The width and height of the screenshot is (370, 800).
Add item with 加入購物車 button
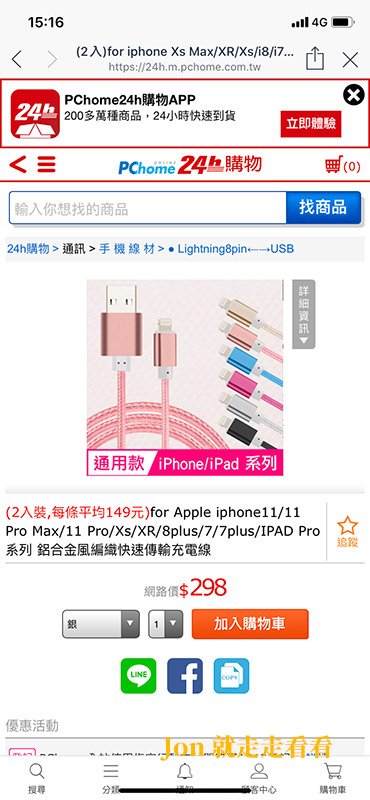(250, 624)
